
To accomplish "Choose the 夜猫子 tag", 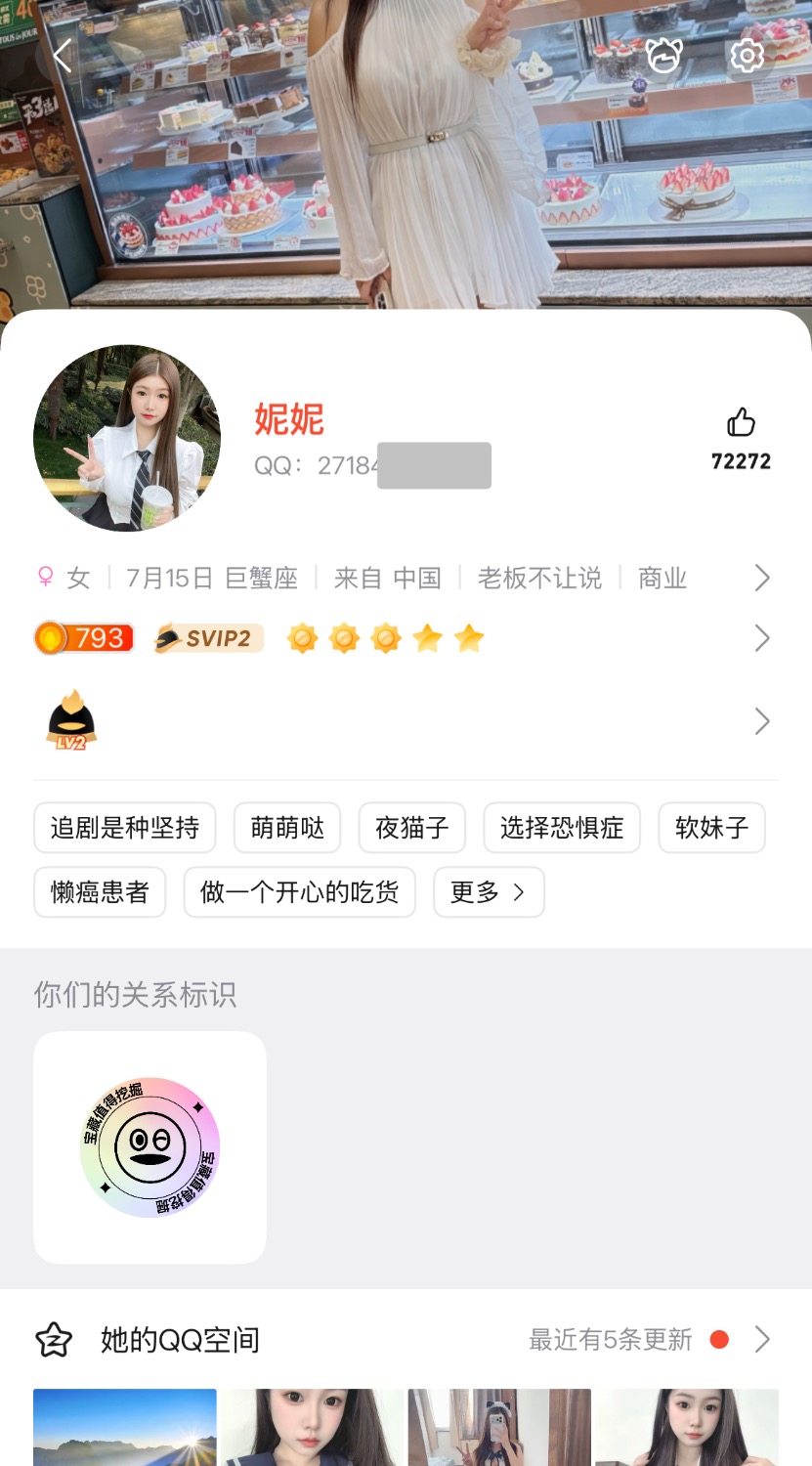I will (x=412, y=828).
